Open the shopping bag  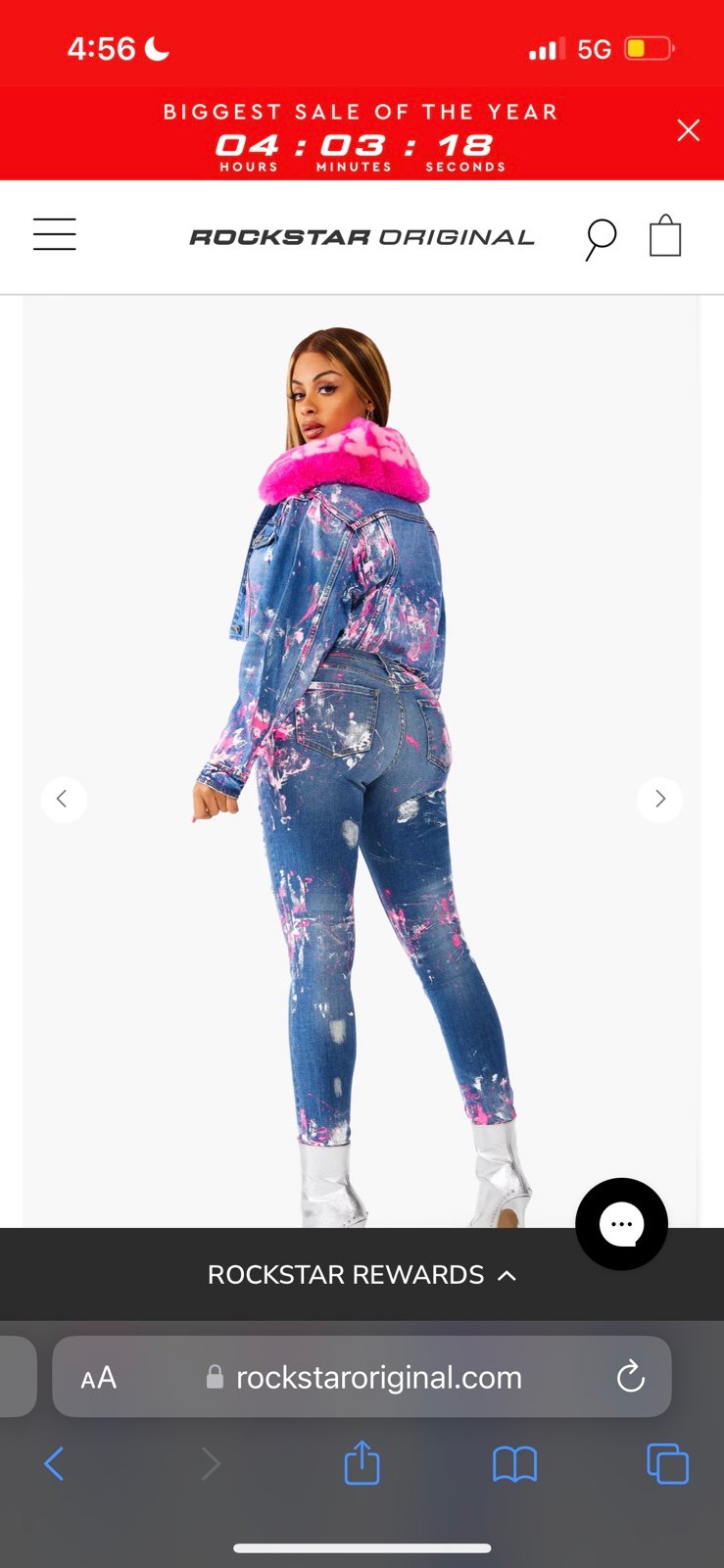point(665,236)
